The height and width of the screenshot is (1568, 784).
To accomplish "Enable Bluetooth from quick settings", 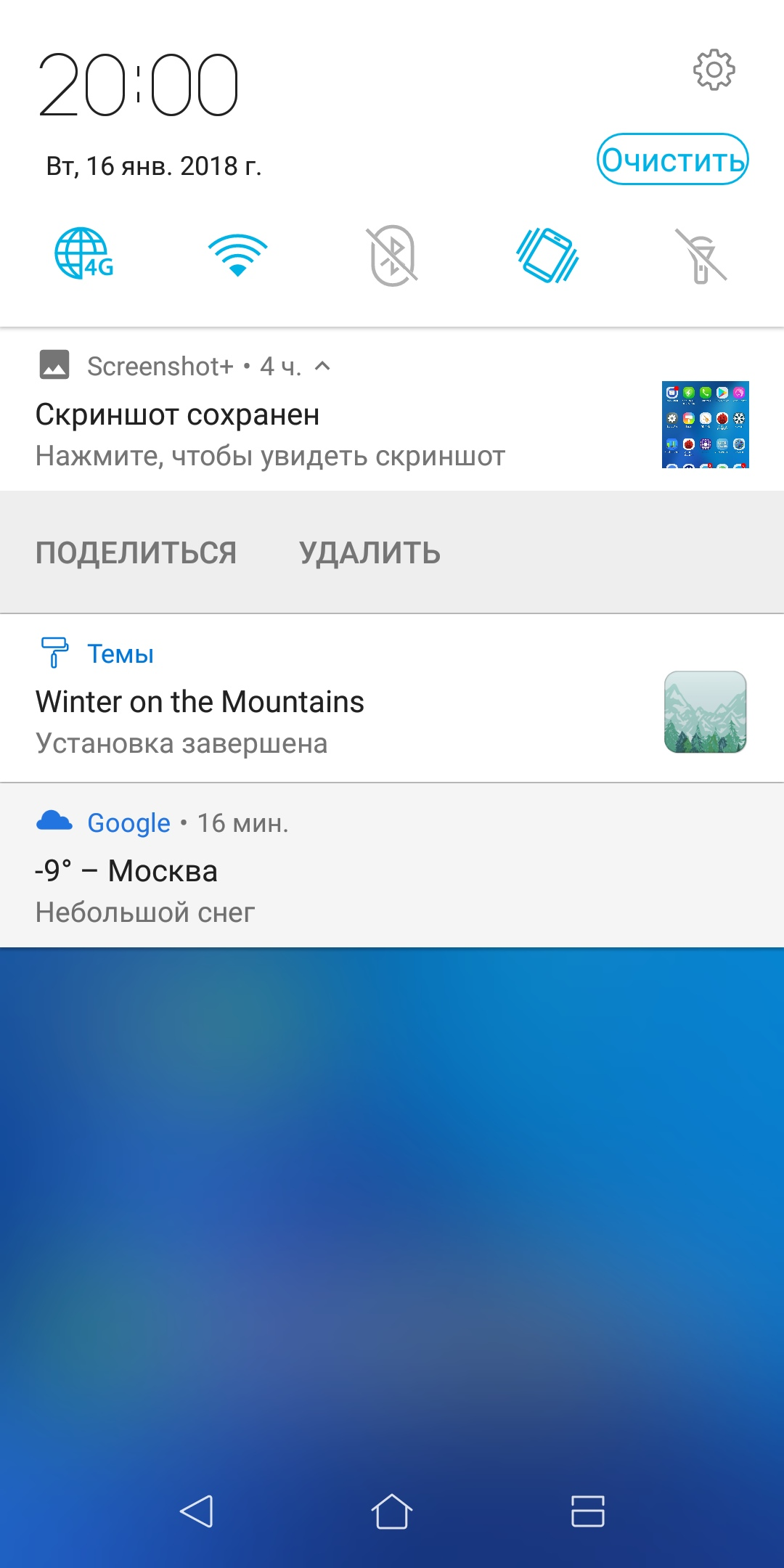I will pos(392,256).
